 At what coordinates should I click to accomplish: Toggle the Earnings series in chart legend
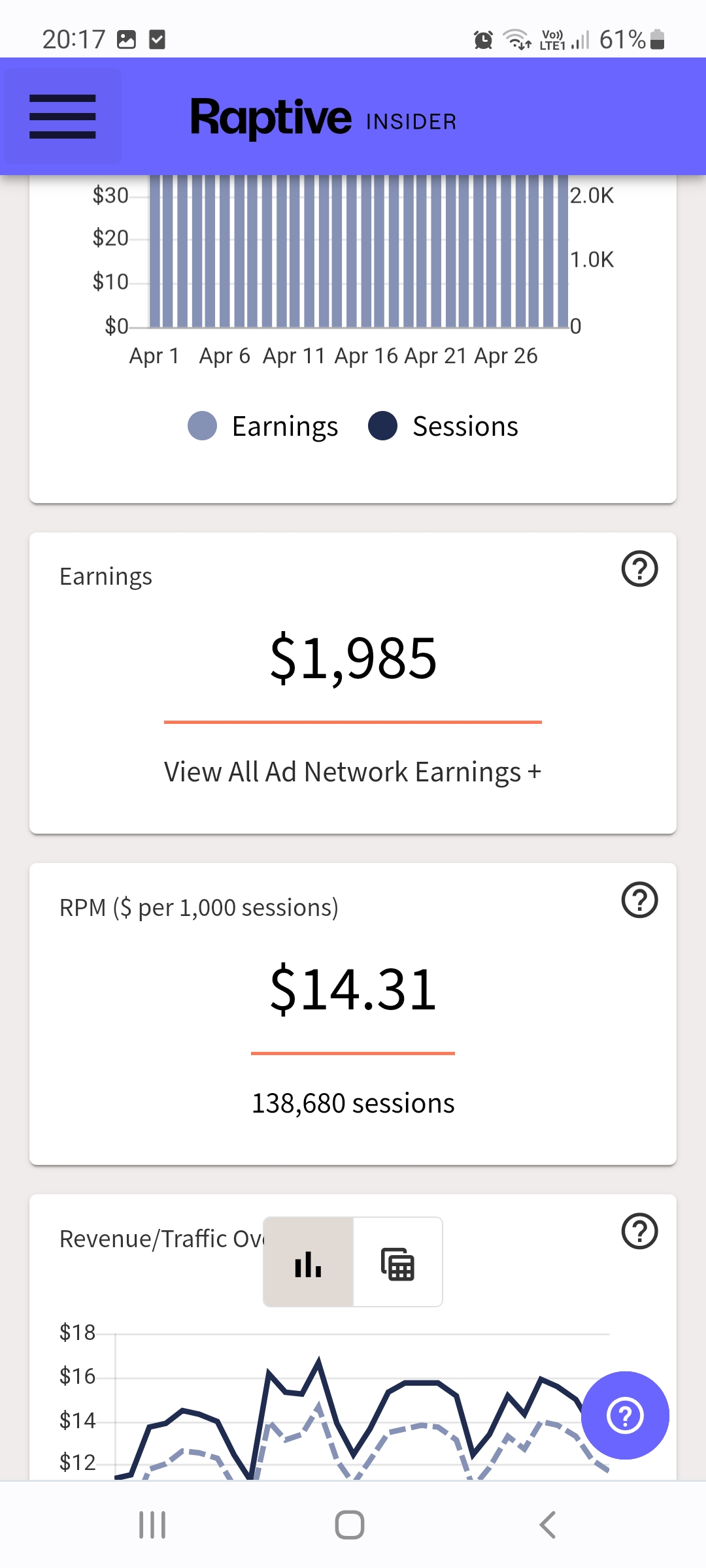coord(263,426)
